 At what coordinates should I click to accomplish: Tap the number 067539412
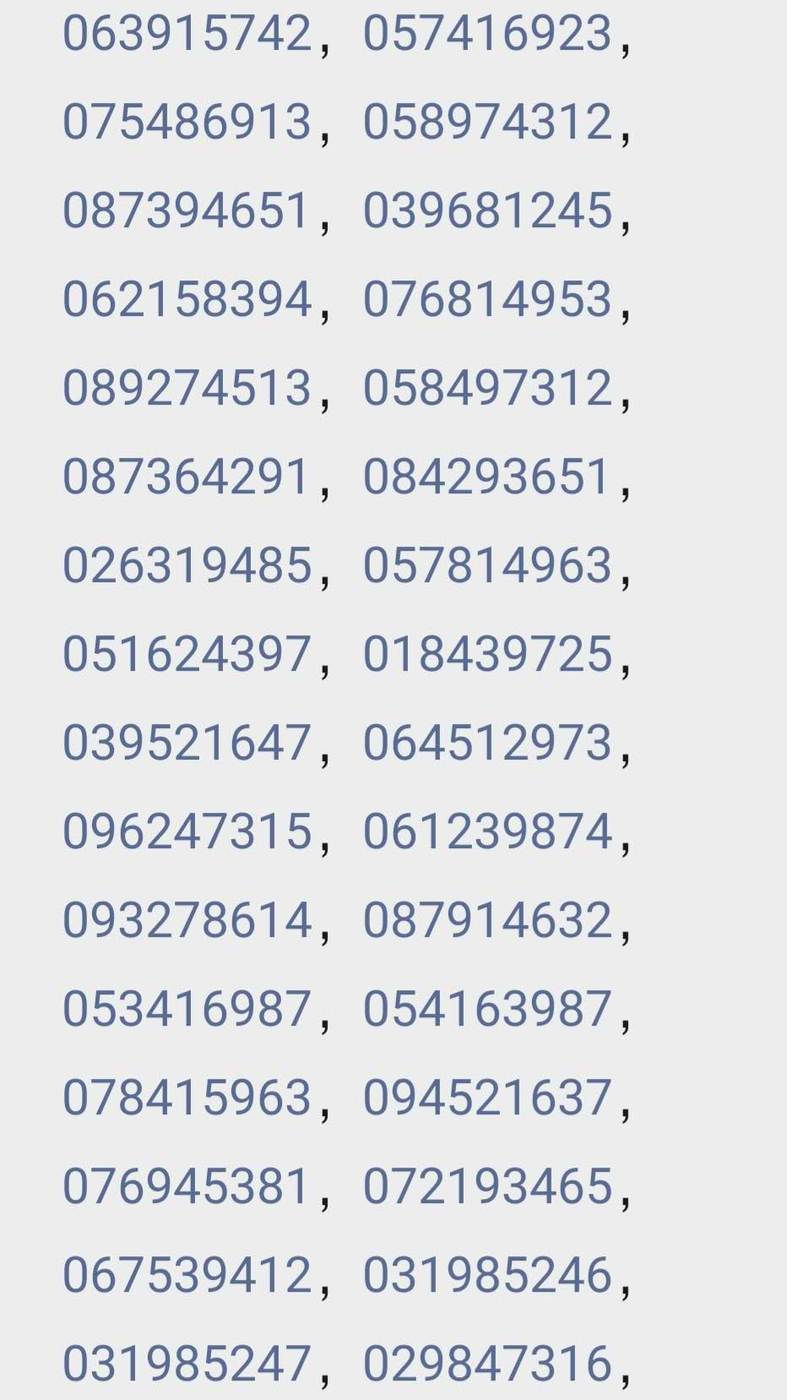tap(187, 1275)
